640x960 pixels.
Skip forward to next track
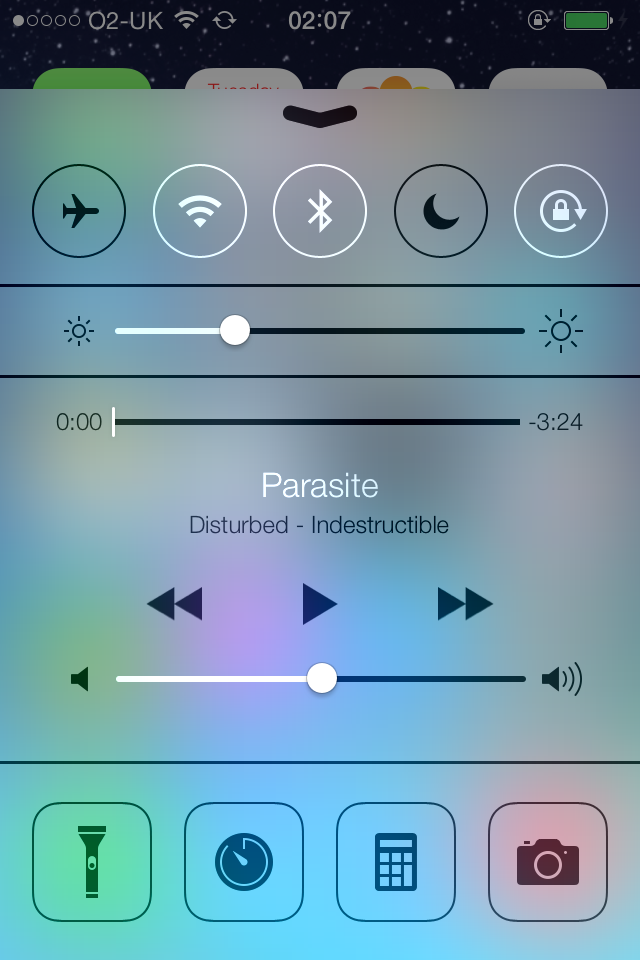point(465,604)
